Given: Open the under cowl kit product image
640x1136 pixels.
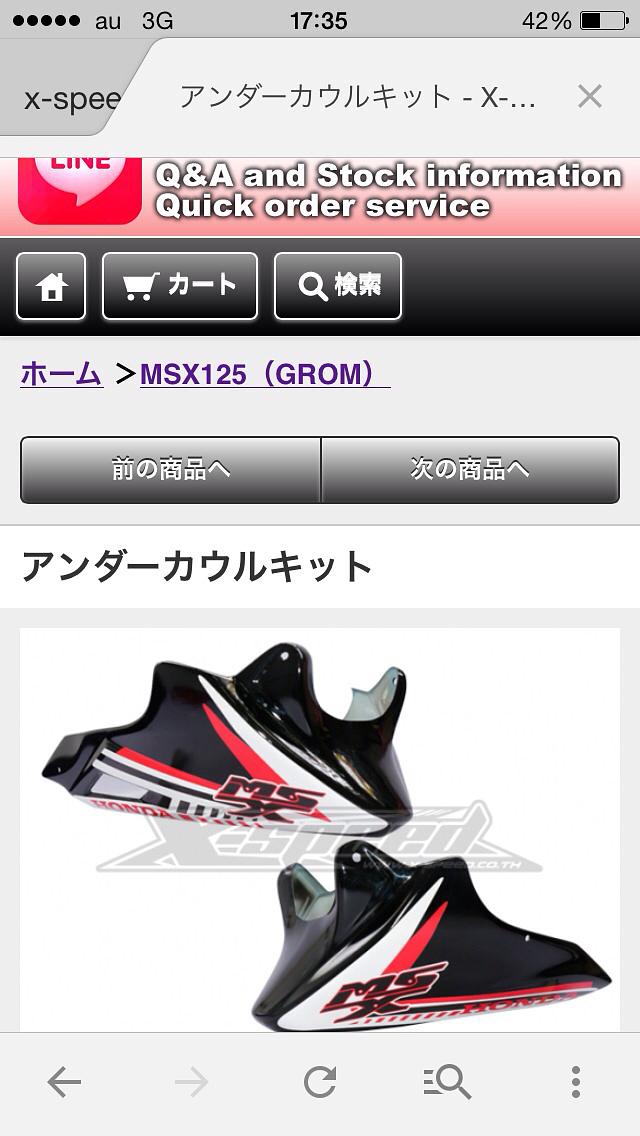Looking at the screenshot, I should tap(320, 830).
